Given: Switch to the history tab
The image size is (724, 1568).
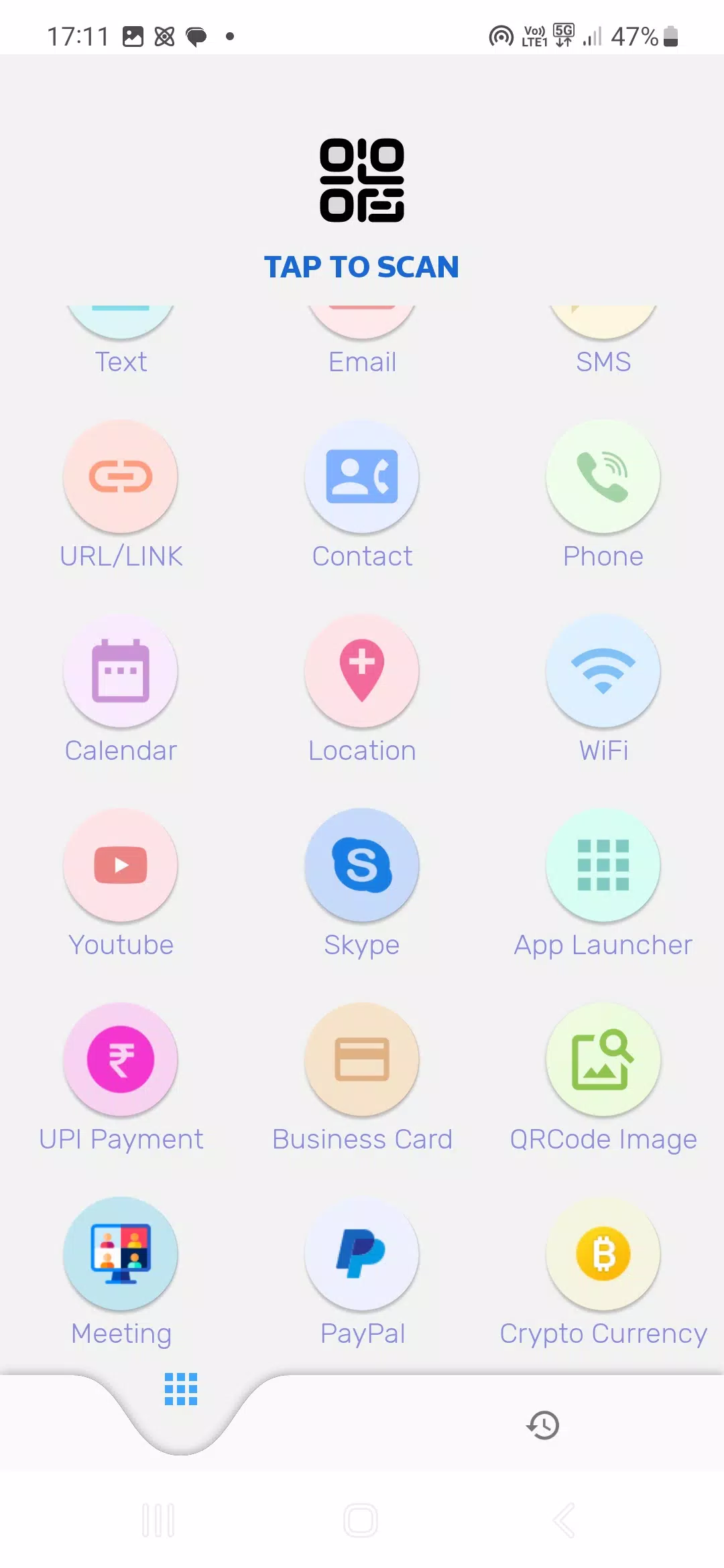Looking at the screenshot, I should pyautogui.click(x=543, y=1425).
